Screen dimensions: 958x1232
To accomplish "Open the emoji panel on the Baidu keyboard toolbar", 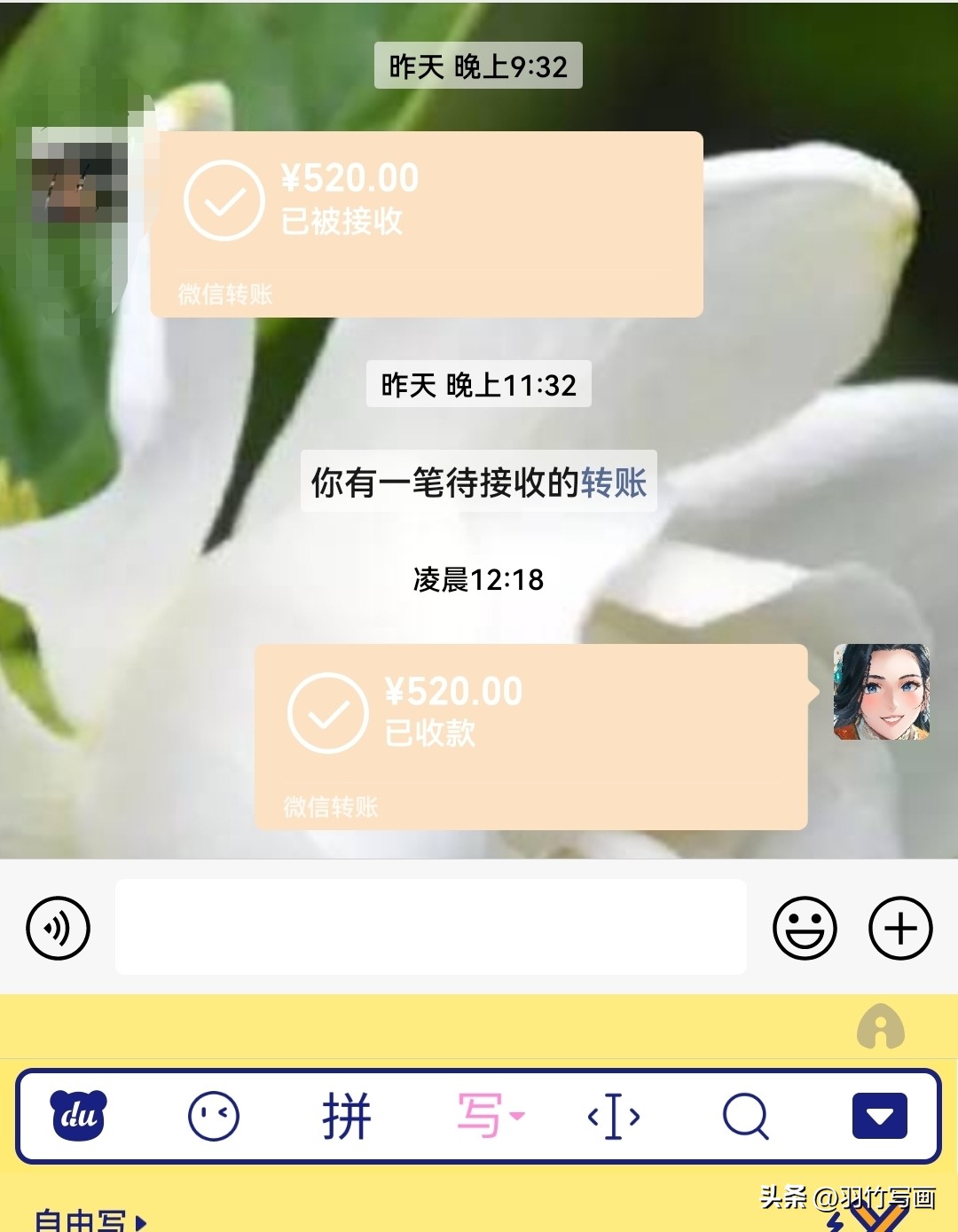I will click(213, 1117).
